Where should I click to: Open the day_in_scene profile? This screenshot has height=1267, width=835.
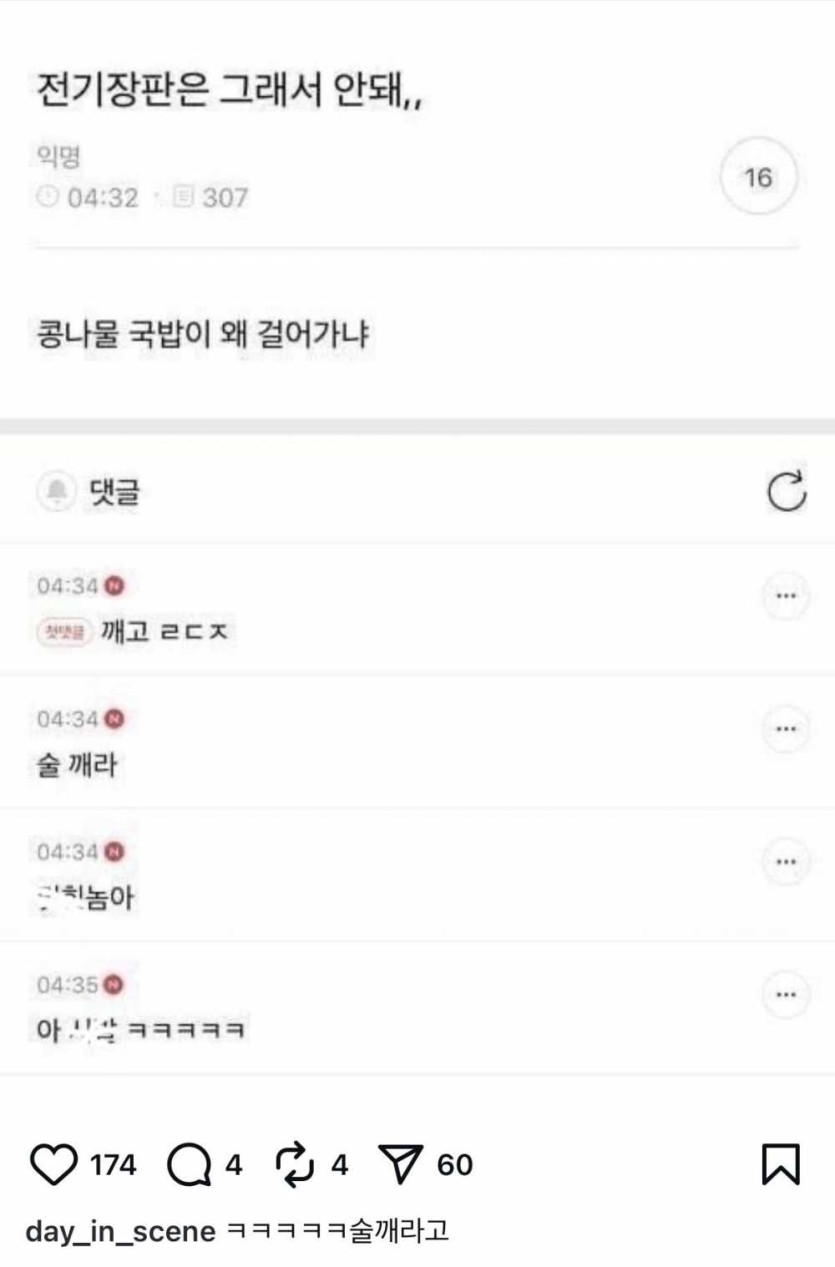click(x=120, y=1231)
